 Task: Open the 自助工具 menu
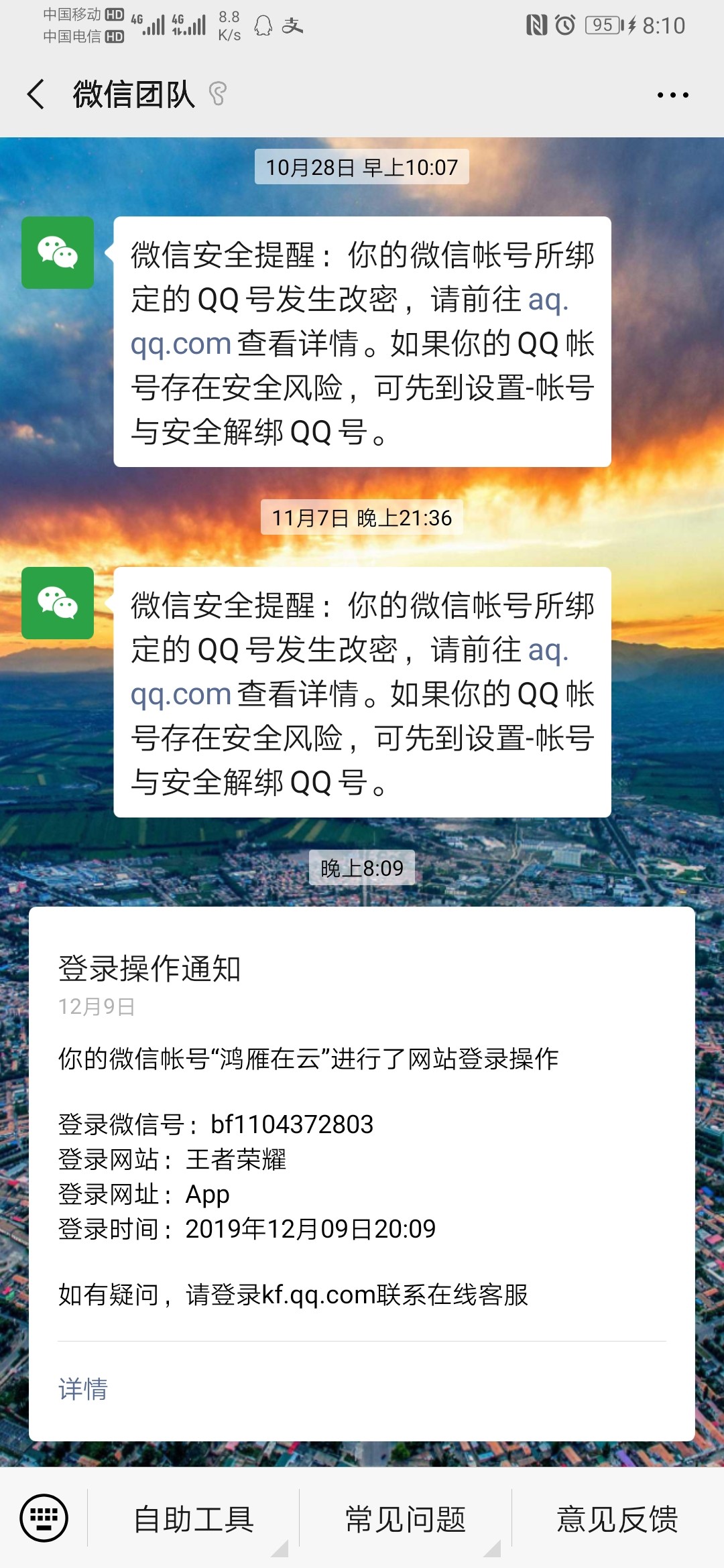coord(194,1519)
